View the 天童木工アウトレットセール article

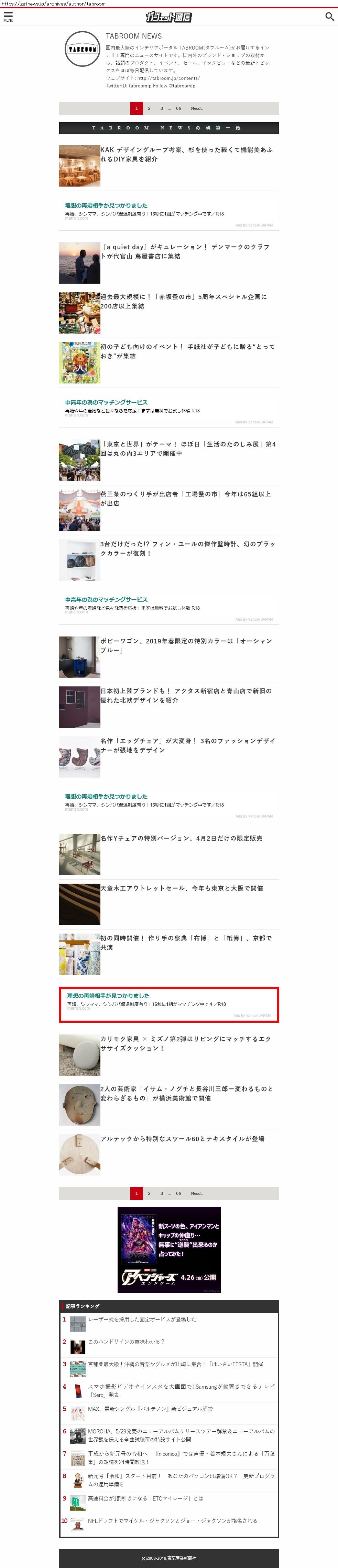click(181, 888)
